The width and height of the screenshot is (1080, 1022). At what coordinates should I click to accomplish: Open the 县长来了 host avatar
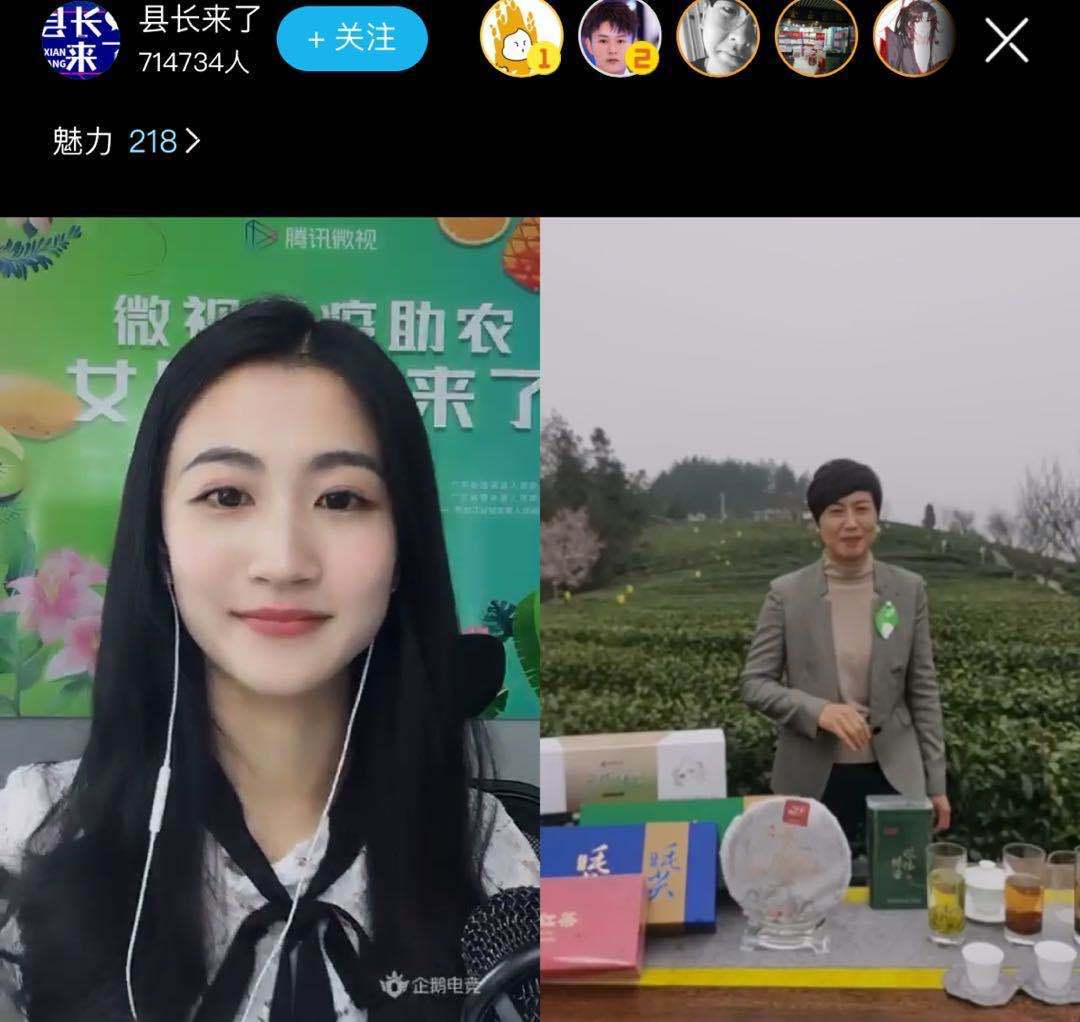click(x=81, y=39)
